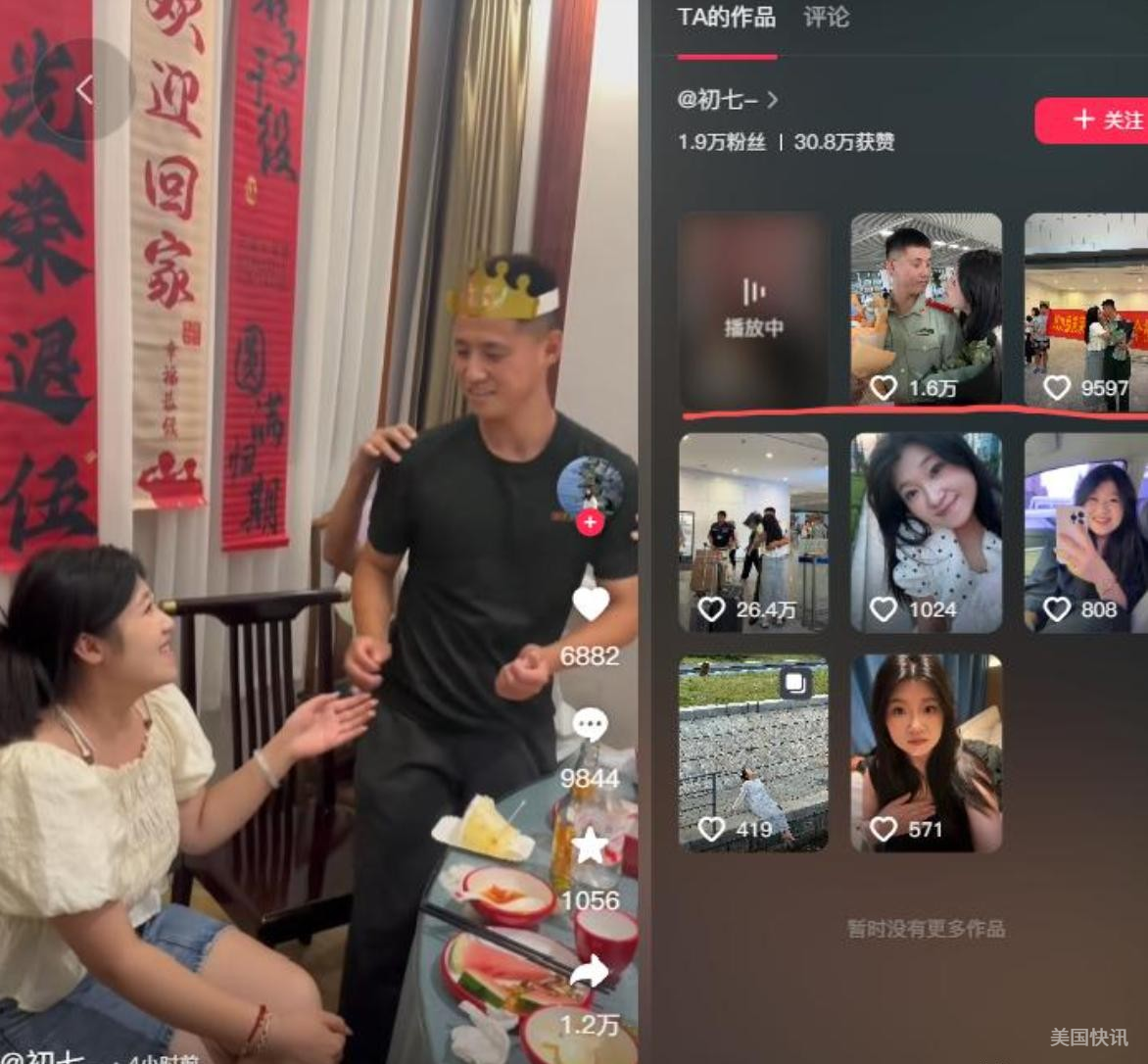Switch to the 评论 tab

tap(826, 18)
